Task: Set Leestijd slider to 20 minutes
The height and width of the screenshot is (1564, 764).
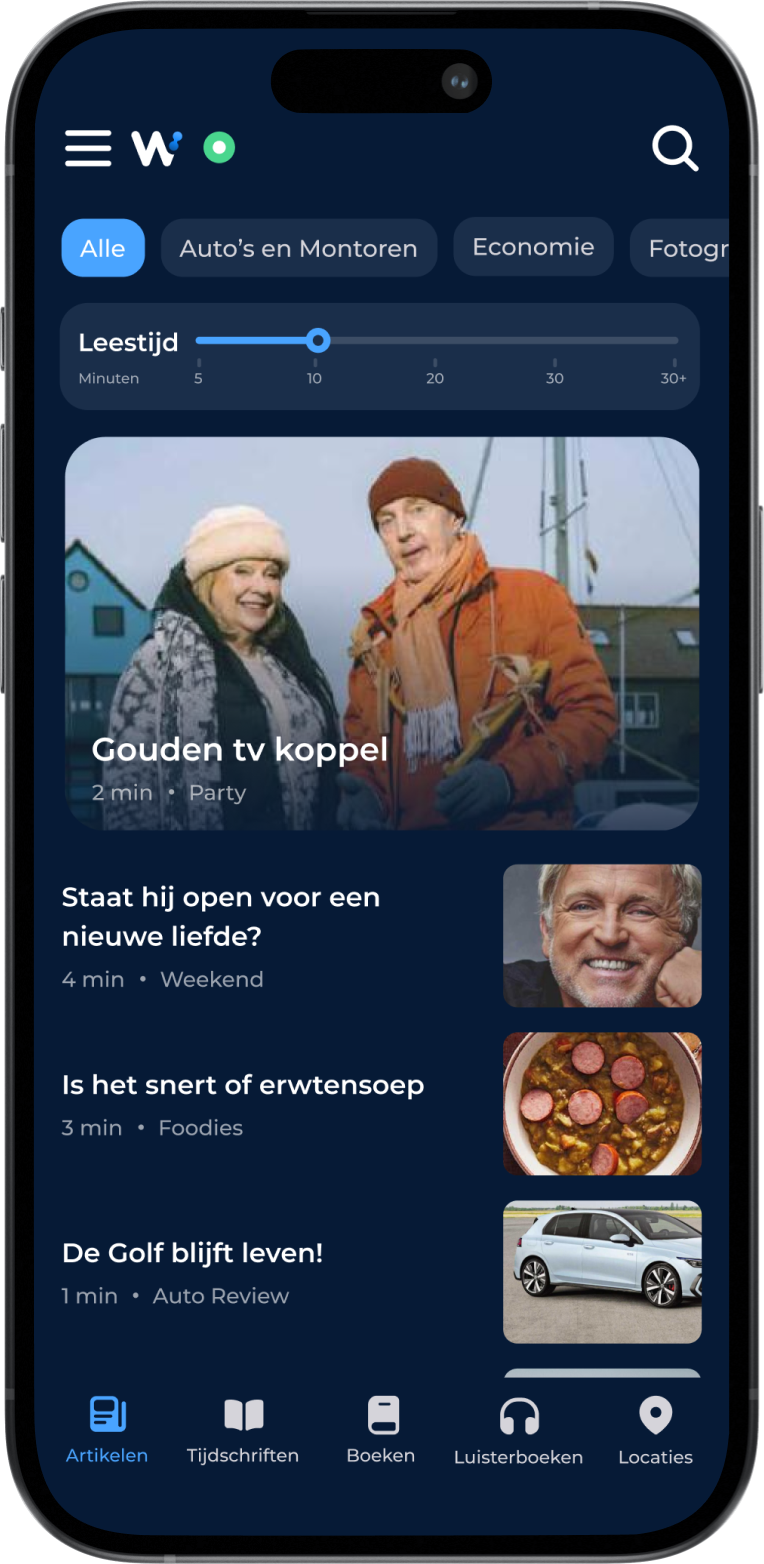Action: pos(435,342)
